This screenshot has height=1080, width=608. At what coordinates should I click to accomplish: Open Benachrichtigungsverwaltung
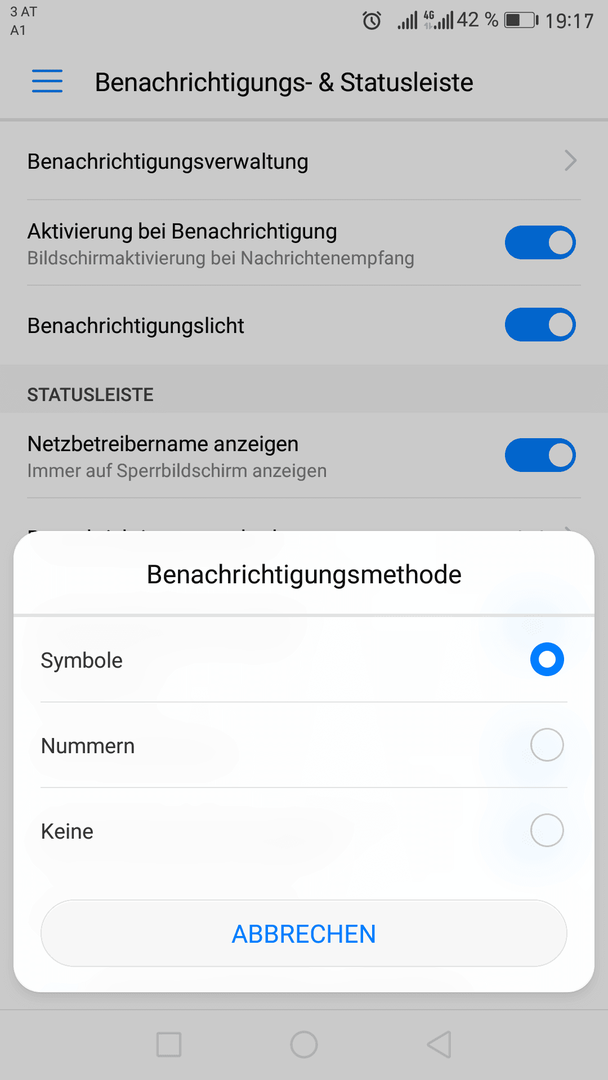(x=304, y=162)
